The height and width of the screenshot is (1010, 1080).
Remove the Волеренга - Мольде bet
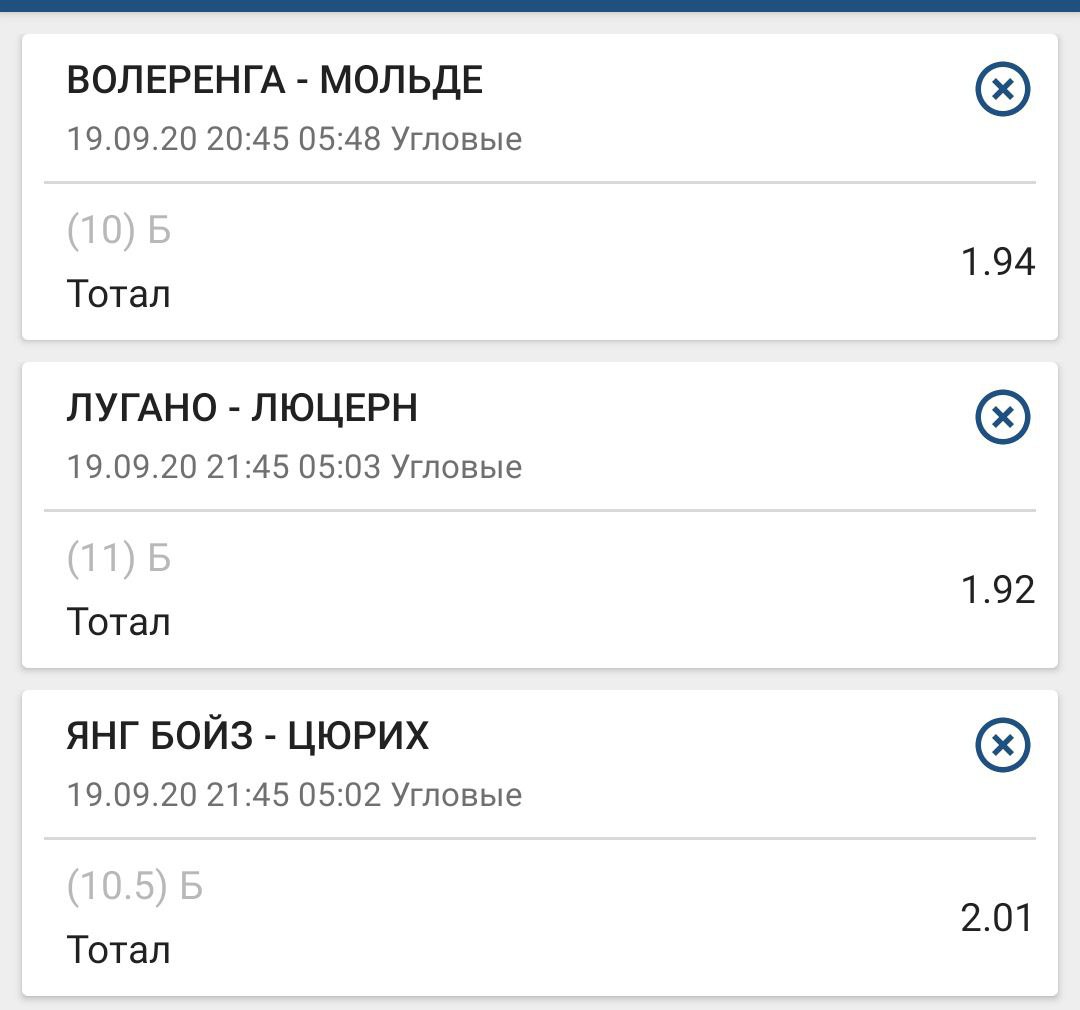[x=1002, y=90]
